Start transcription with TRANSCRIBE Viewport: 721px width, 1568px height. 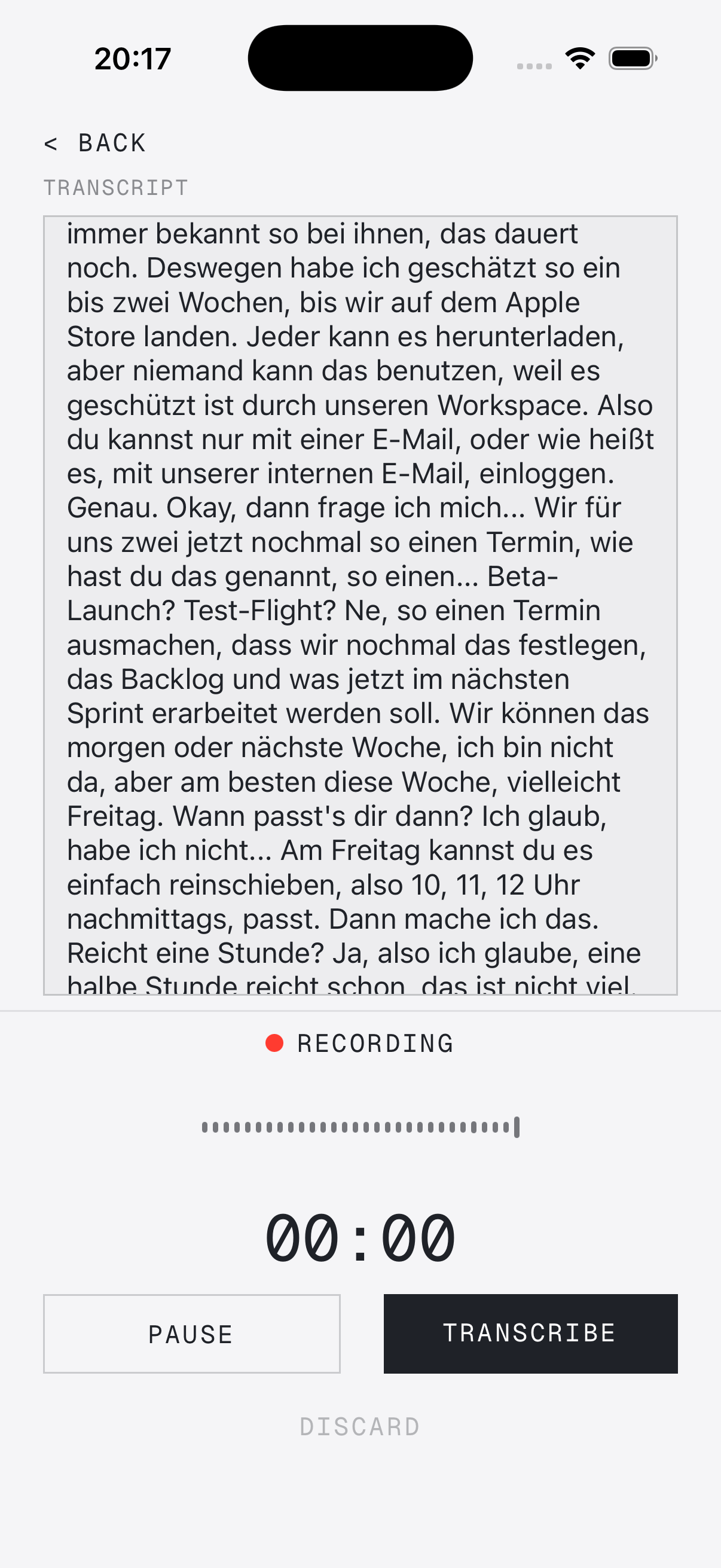(530, 1334)
